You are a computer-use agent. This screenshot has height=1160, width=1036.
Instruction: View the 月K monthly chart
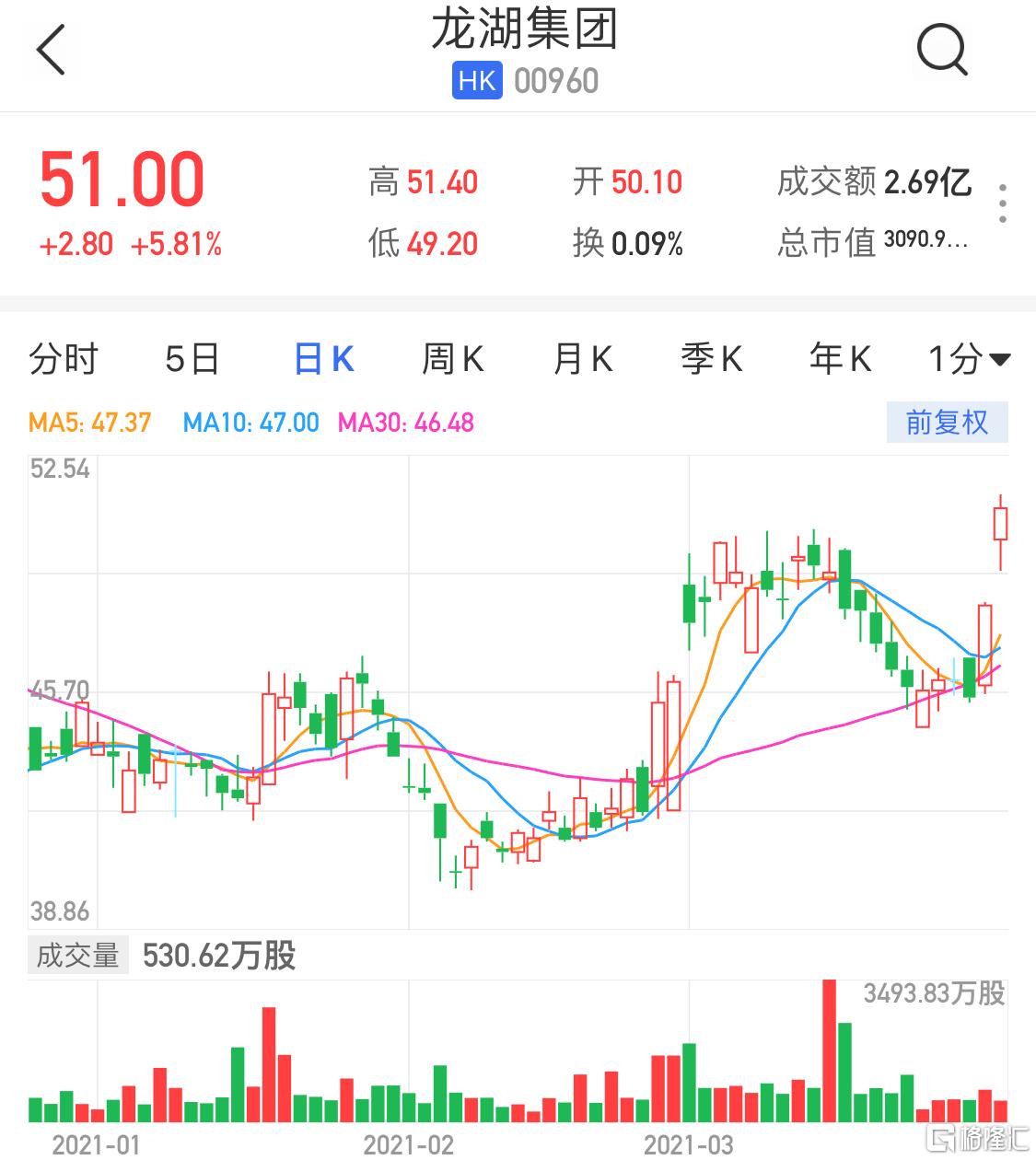pos(582,359)
